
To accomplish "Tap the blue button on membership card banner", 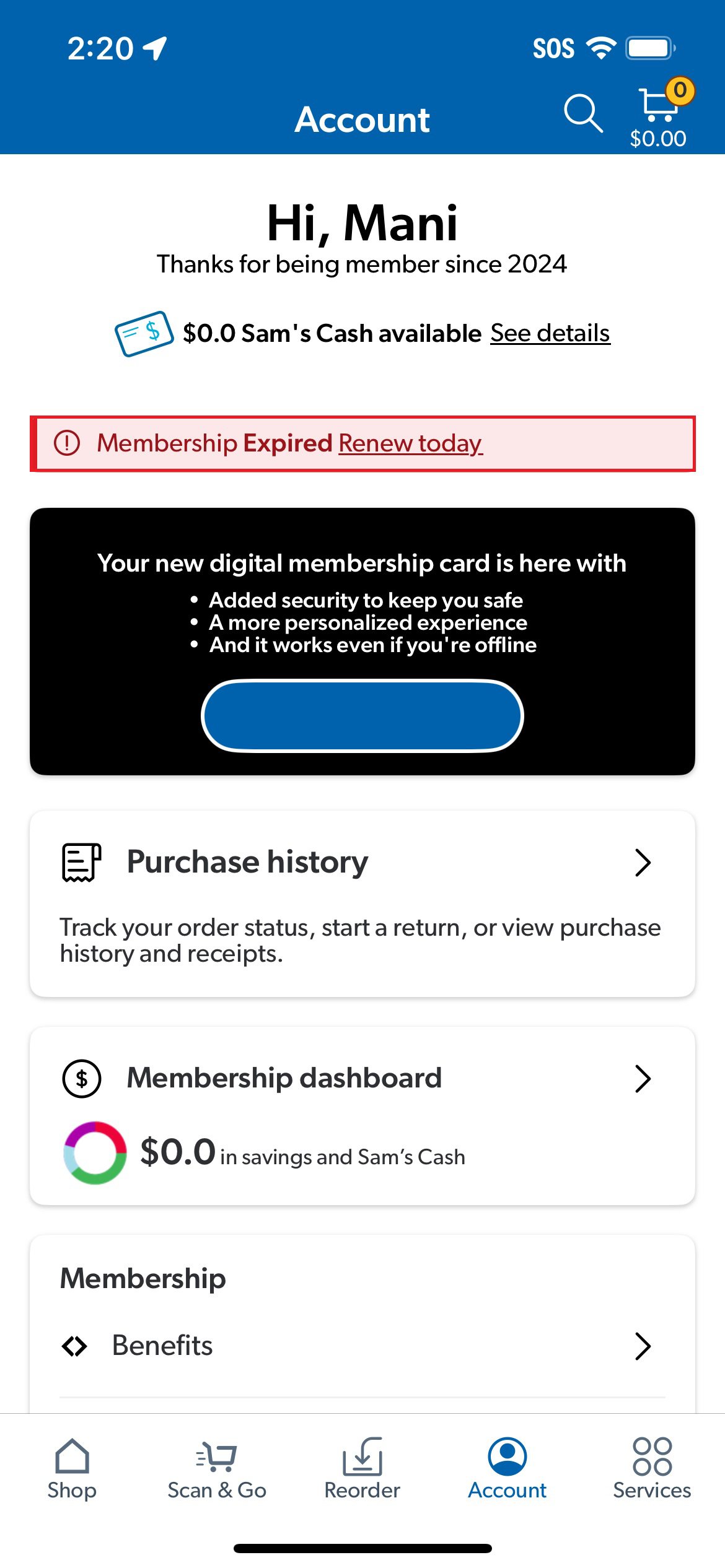I will [362, 716].
